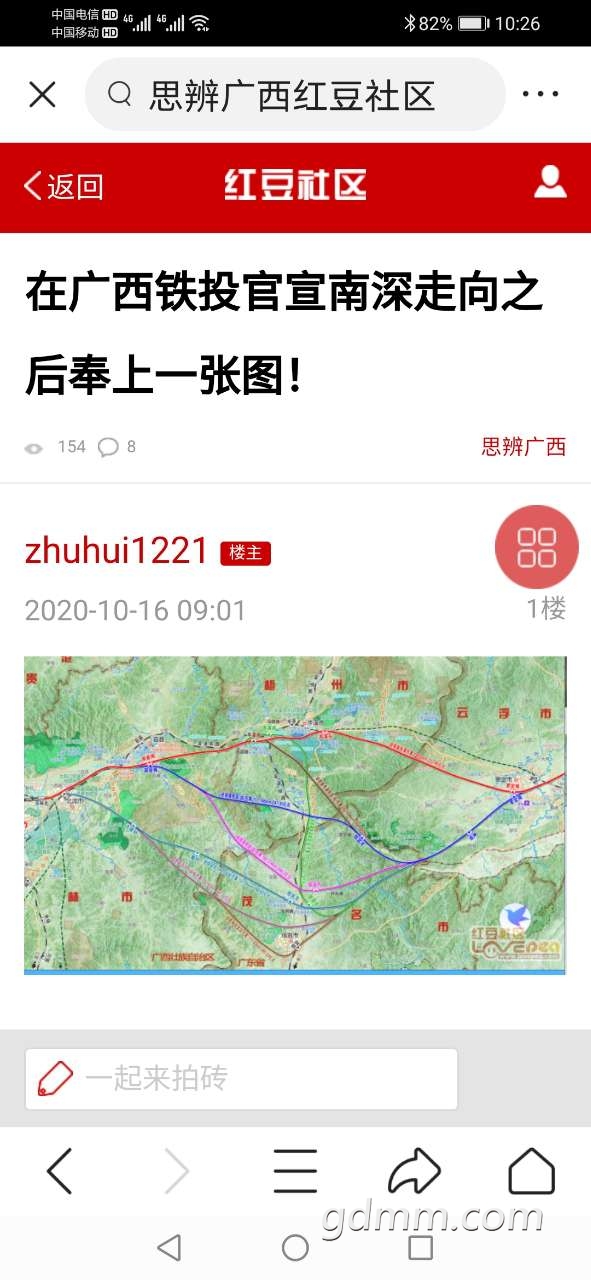
Task: Open recent apps with the square button
Action: tap(421, 1247)
